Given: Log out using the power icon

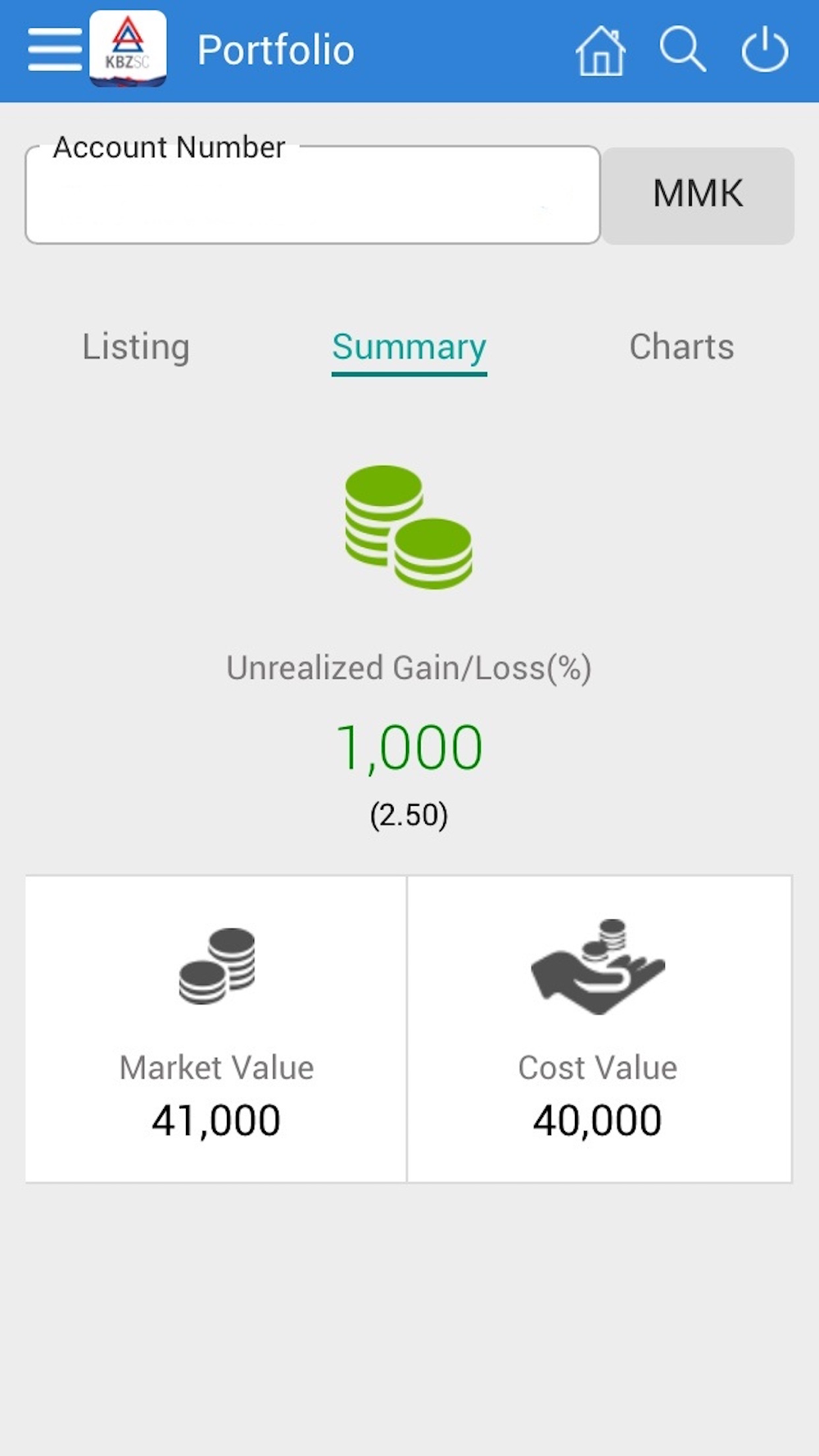Looking at the screenshot, I should tap(765, 49).
